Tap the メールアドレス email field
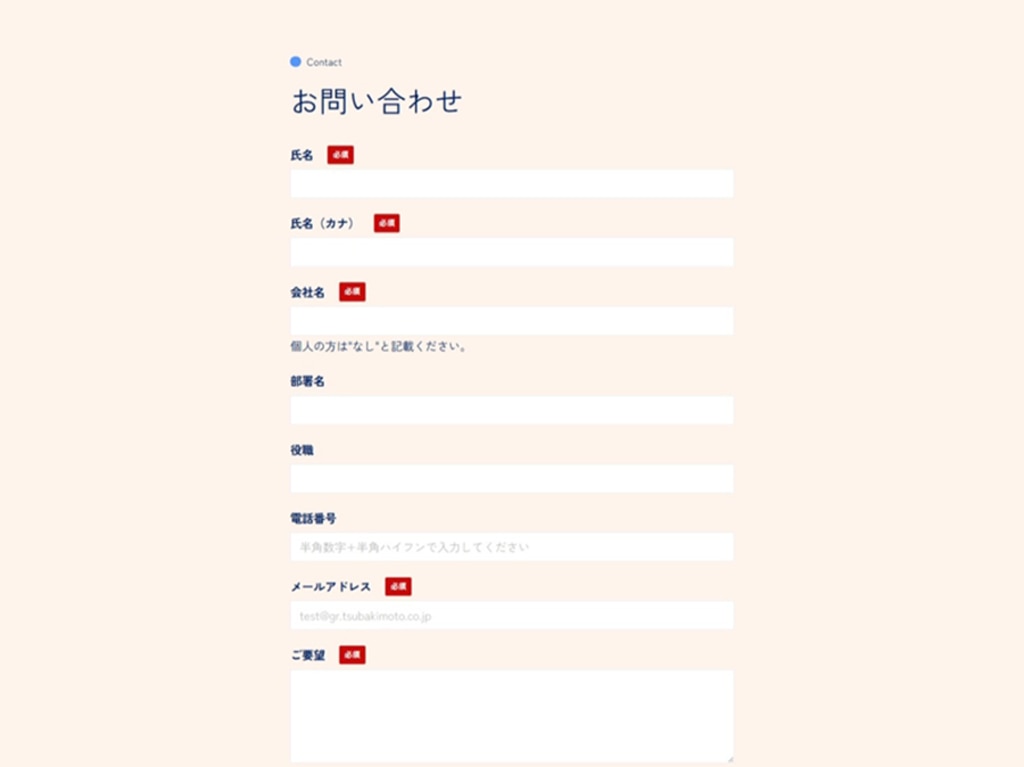The image size is (1024, 767). pyautogui.click(x=511, y=615)
